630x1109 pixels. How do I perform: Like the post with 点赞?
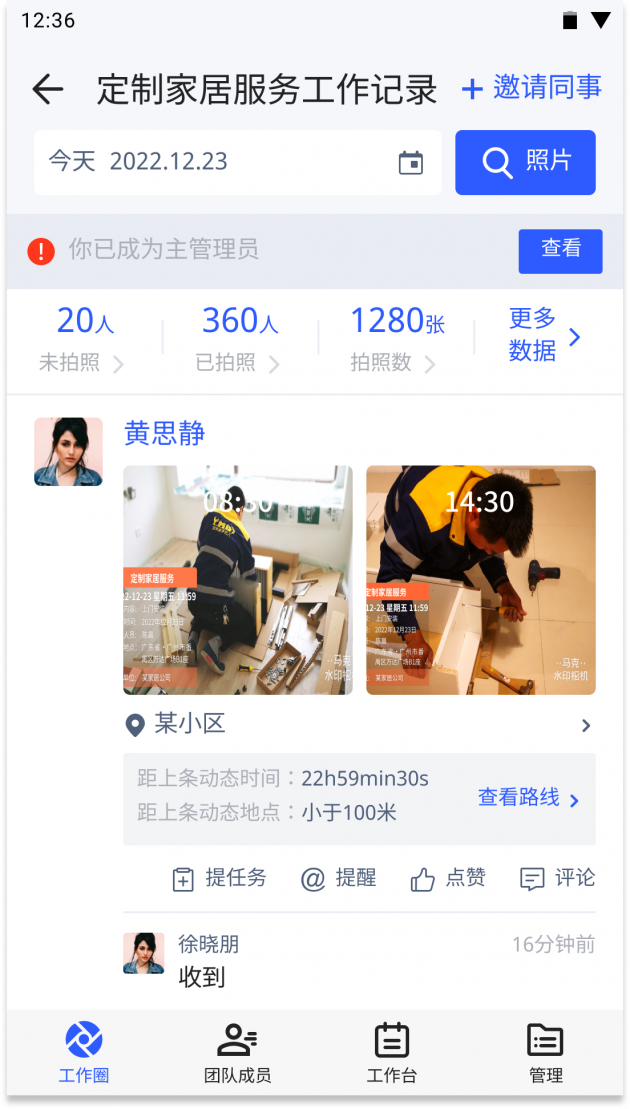pos(448,878)
